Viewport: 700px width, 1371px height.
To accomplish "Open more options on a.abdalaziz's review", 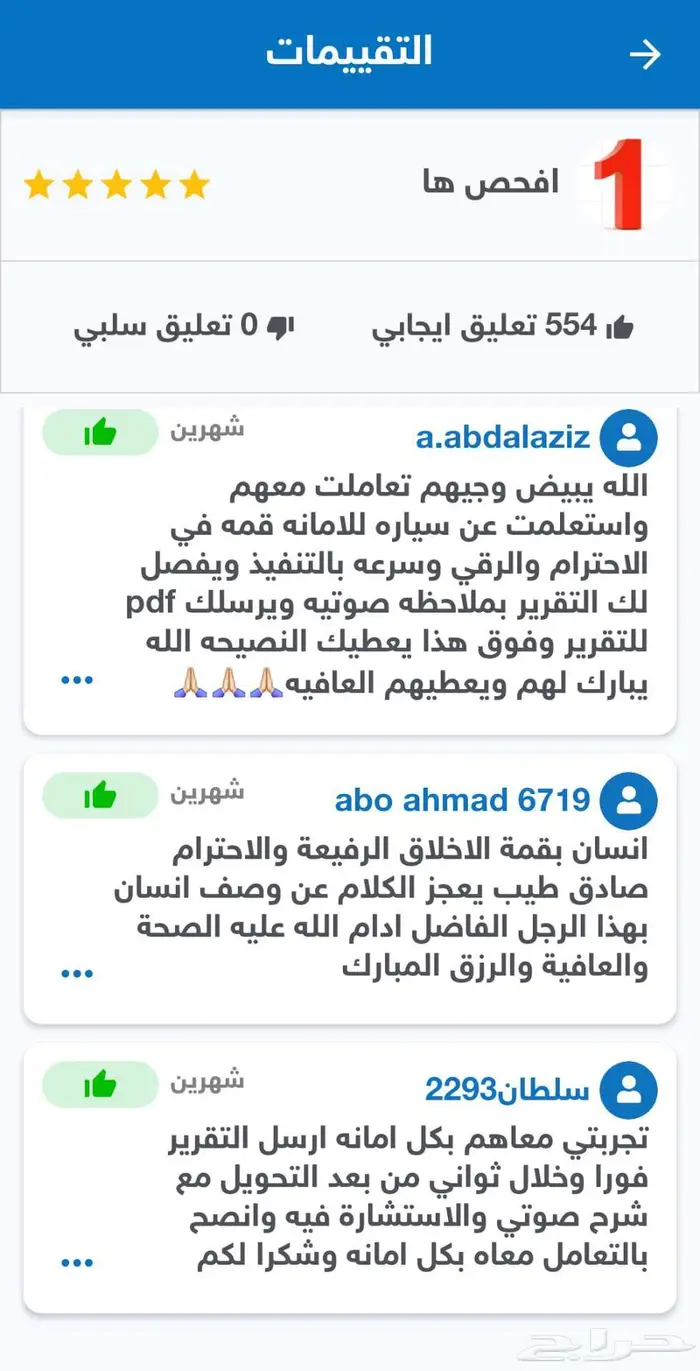I will pyautogui.click(x=77, y=680).
